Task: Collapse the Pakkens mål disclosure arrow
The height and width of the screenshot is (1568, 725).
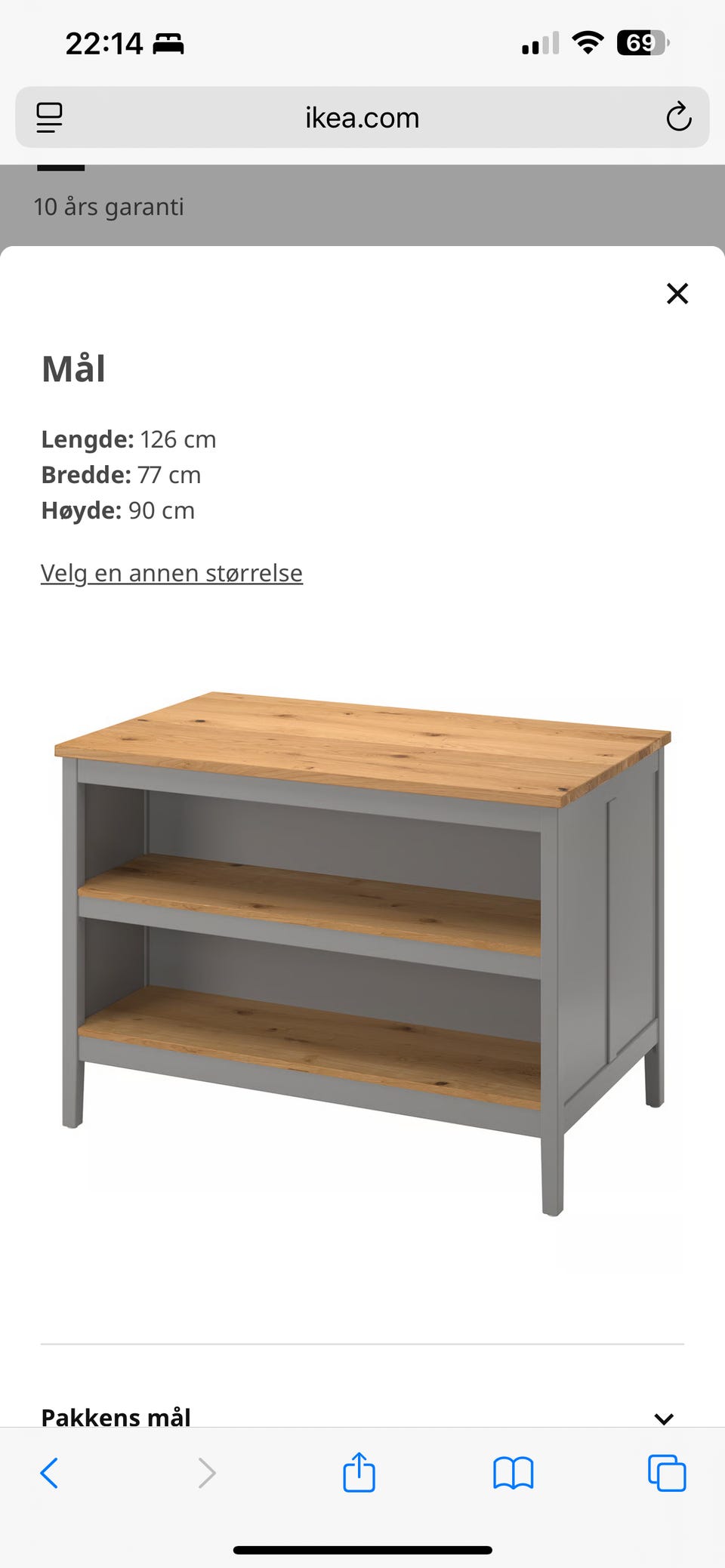Action: (x=664, y=1417)
